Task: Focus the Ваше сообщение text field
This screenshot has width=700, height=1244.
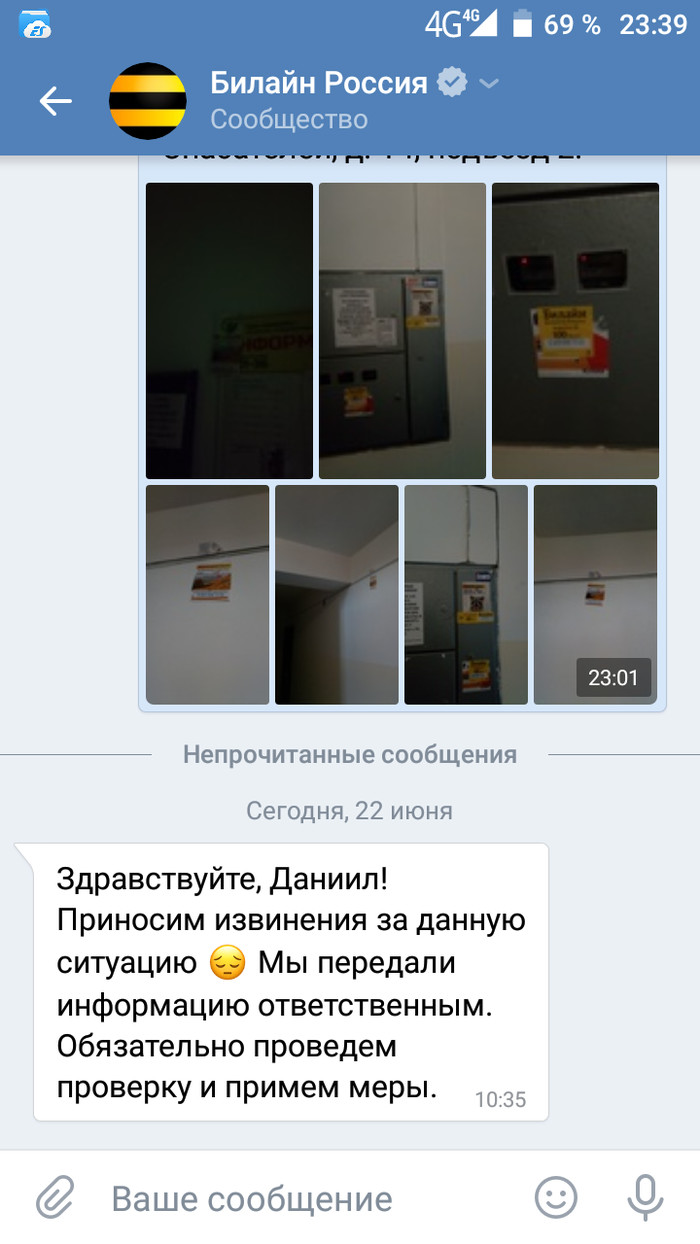Action: tap(300, 1198)
